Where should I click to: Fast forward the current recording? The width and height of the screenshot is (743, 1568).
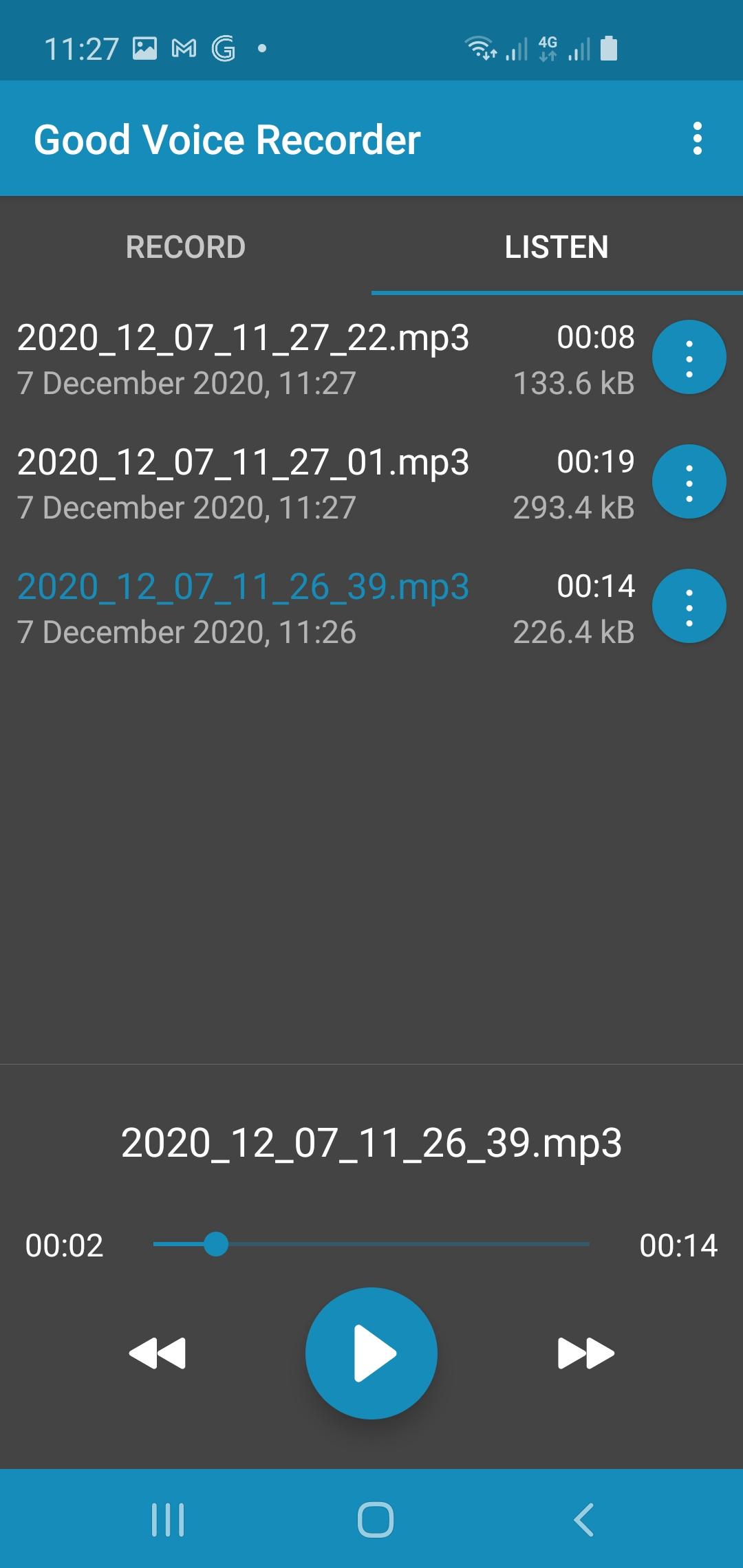coord(585,1353)
